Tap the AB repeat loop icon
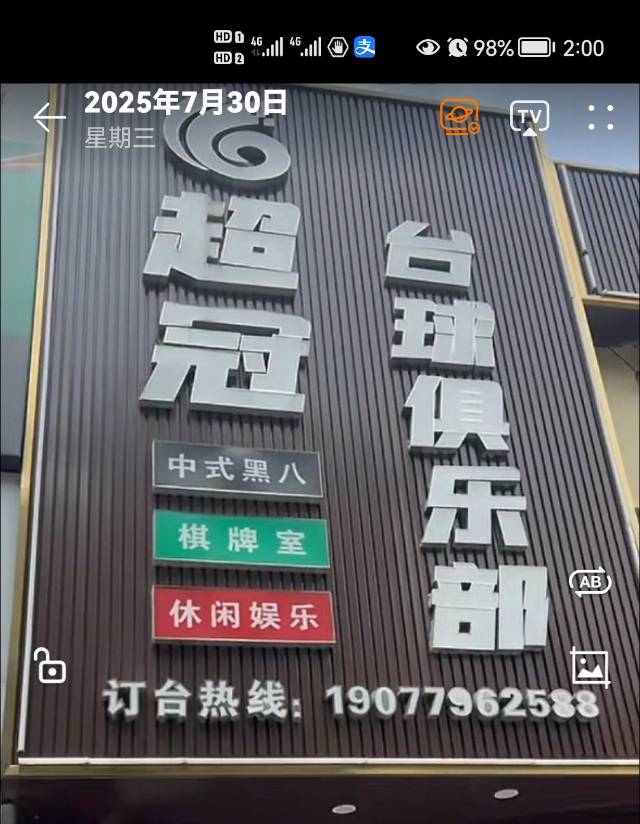Screen dimensions: 640x824 coord(589,582)
